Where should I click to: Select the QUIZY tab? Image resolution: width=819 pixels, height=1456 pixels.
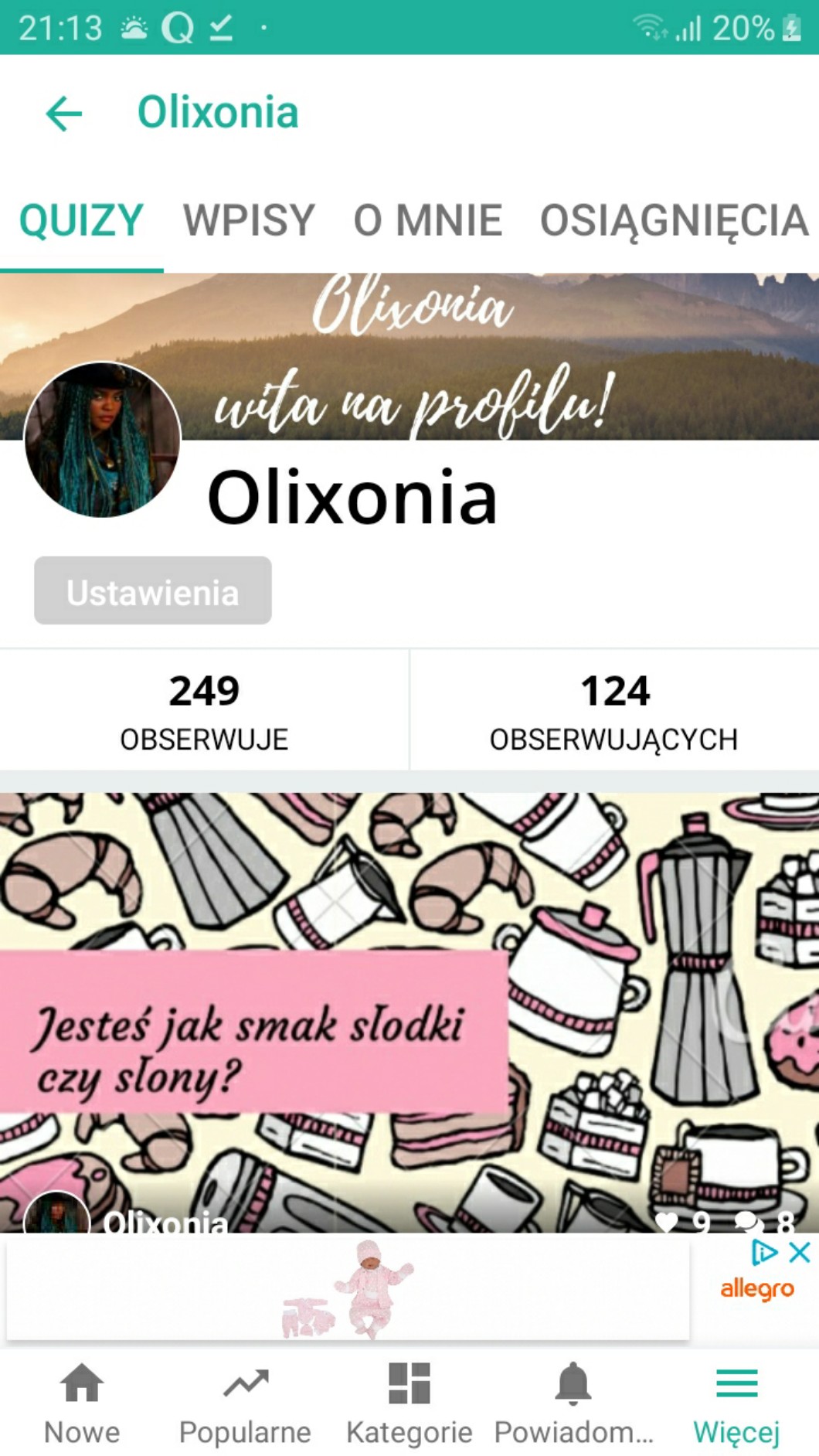(81, 220)
